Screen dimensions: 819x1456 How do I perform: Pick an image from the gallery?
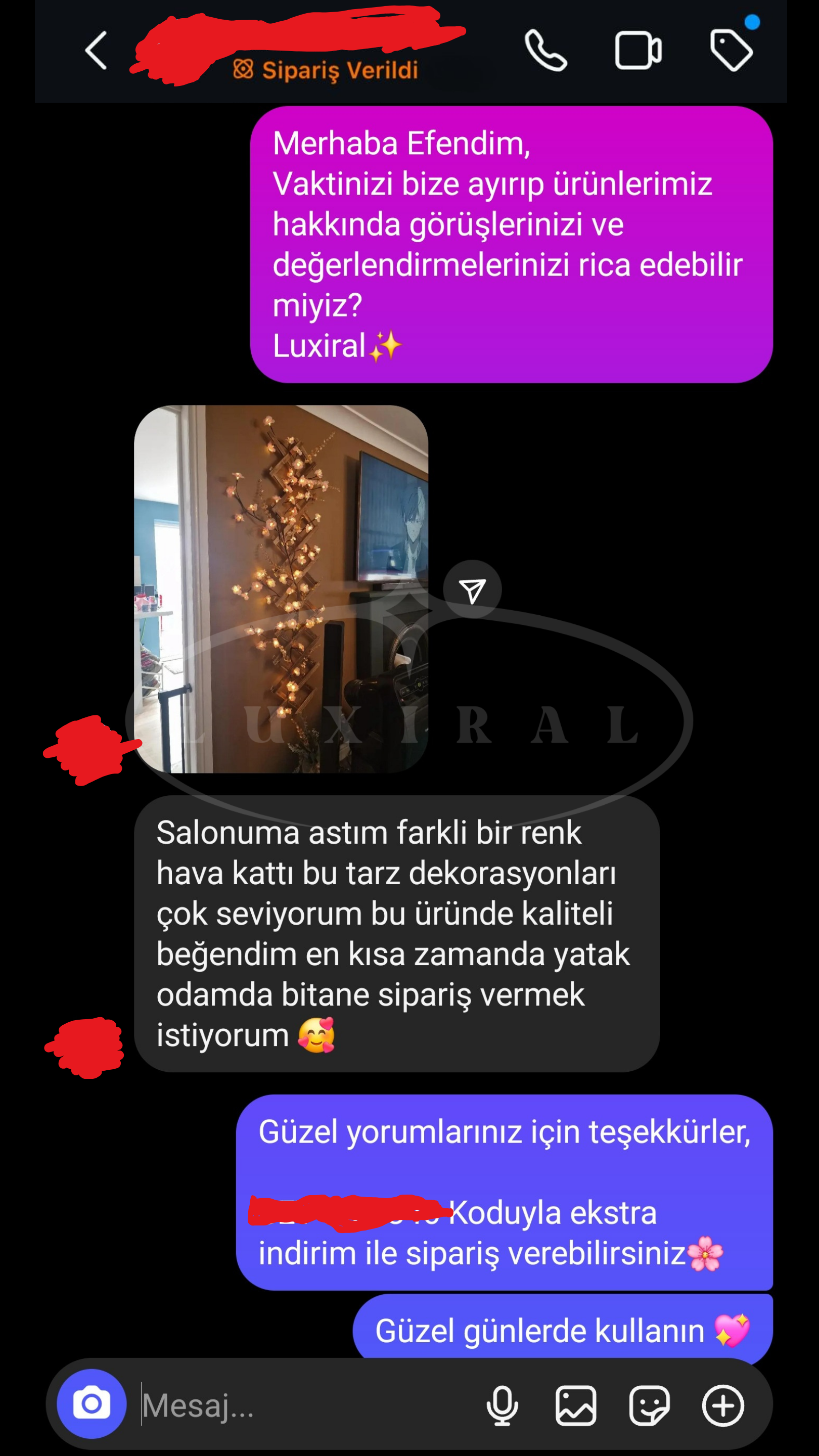coord(575,1404)
